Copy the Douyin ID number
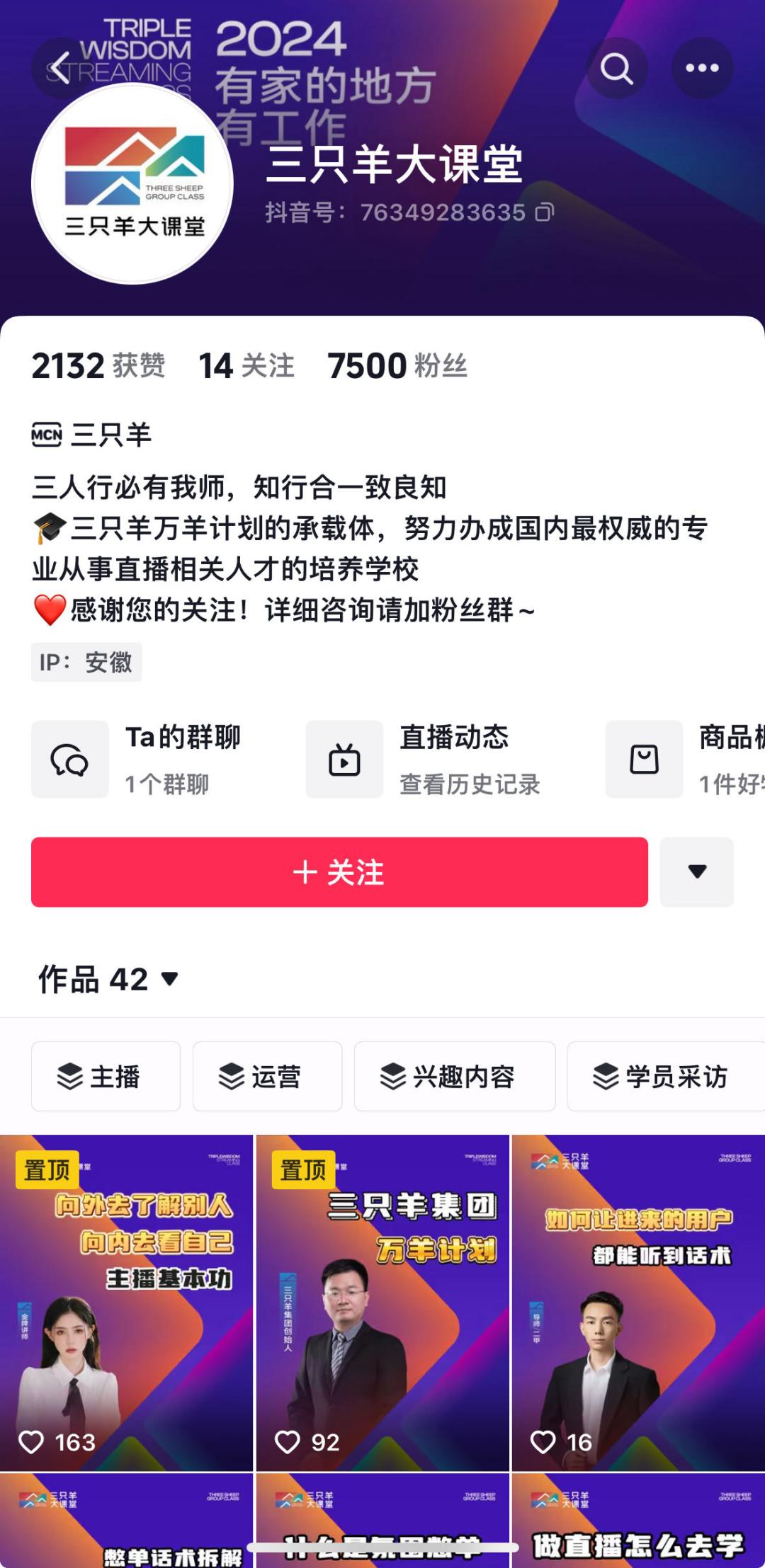This screenshot has width=765, height=1568. pos(545,212)
